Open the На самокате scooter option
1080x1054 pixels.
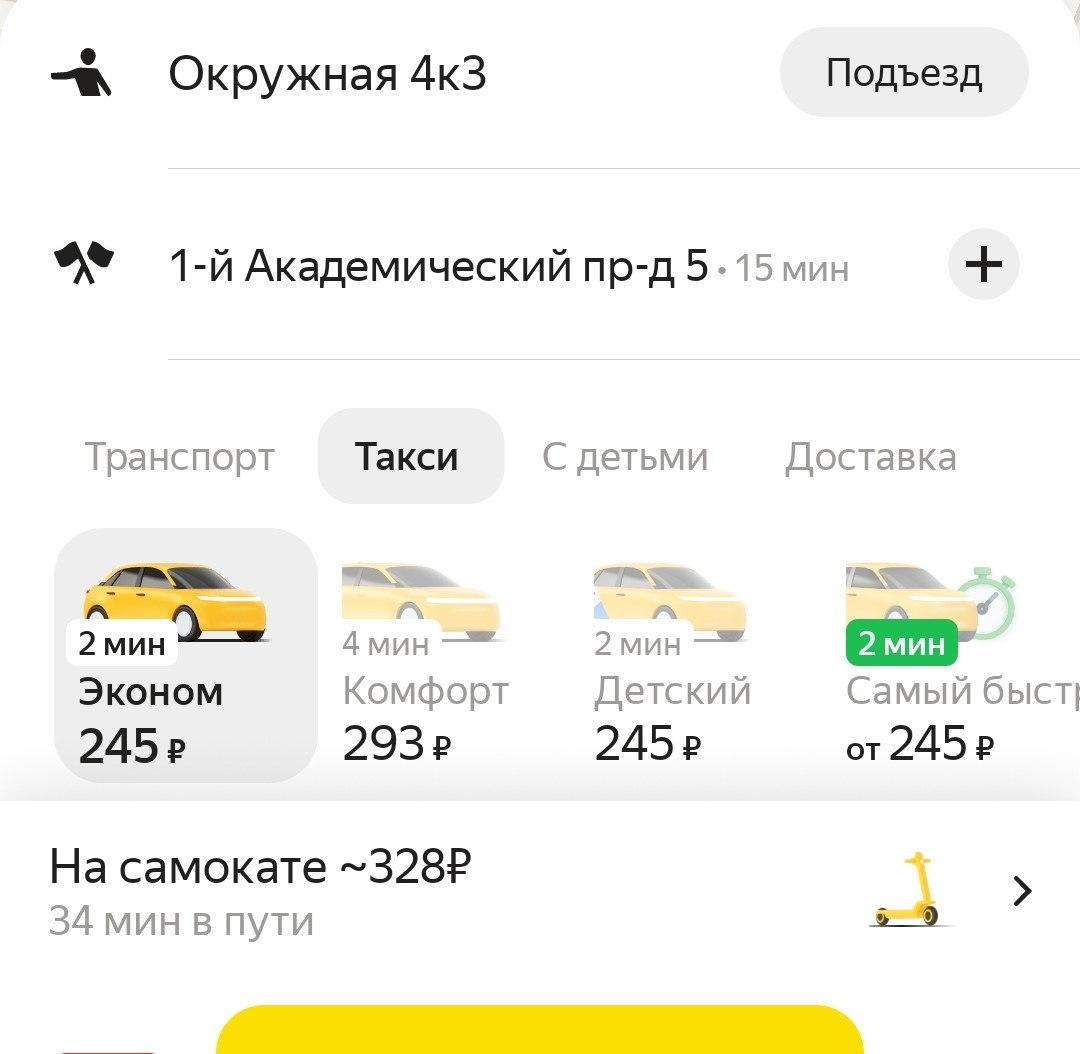pos(540,891)
